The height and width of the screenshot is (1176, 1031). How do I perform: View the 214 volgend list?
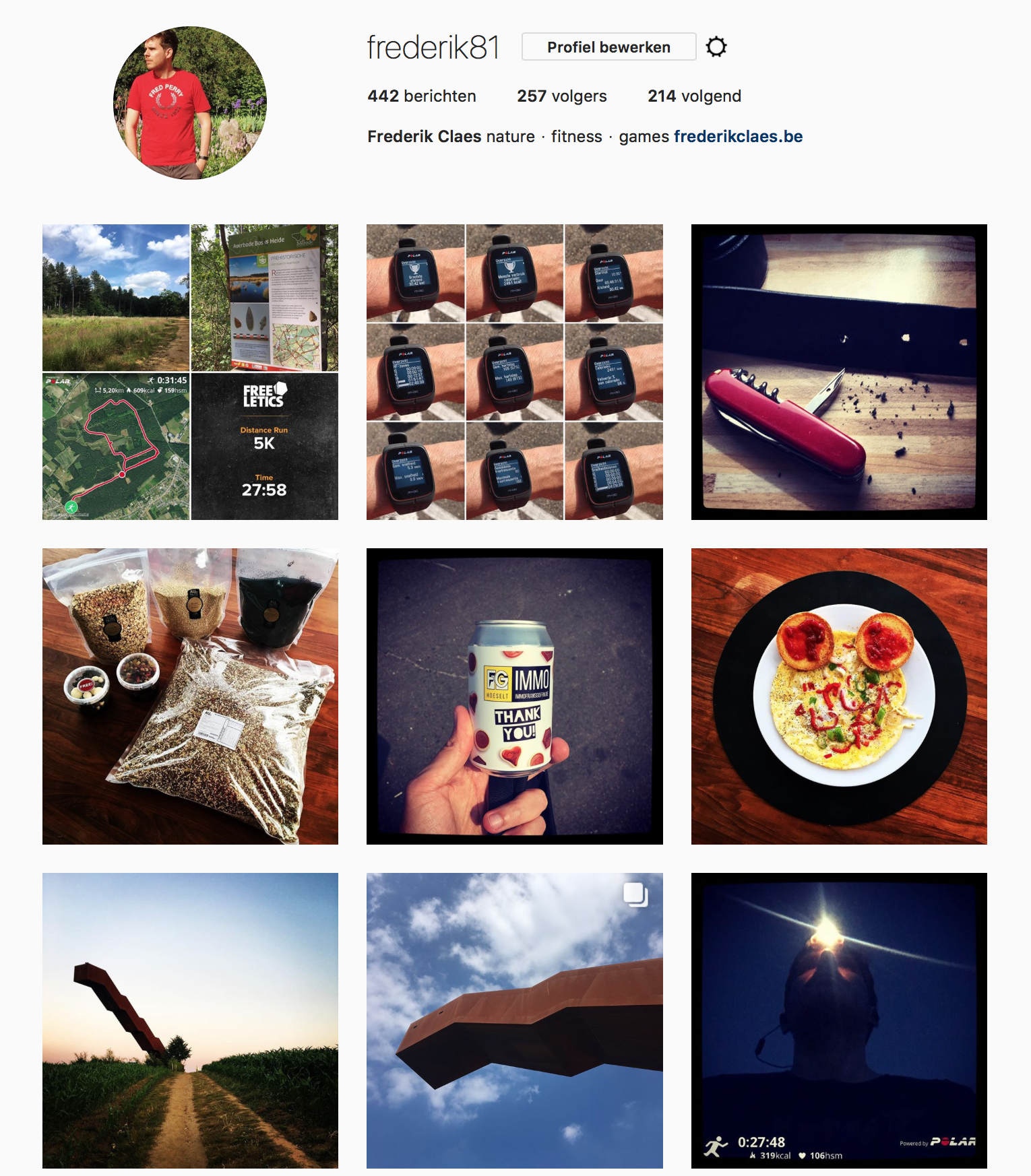(694, 96)
